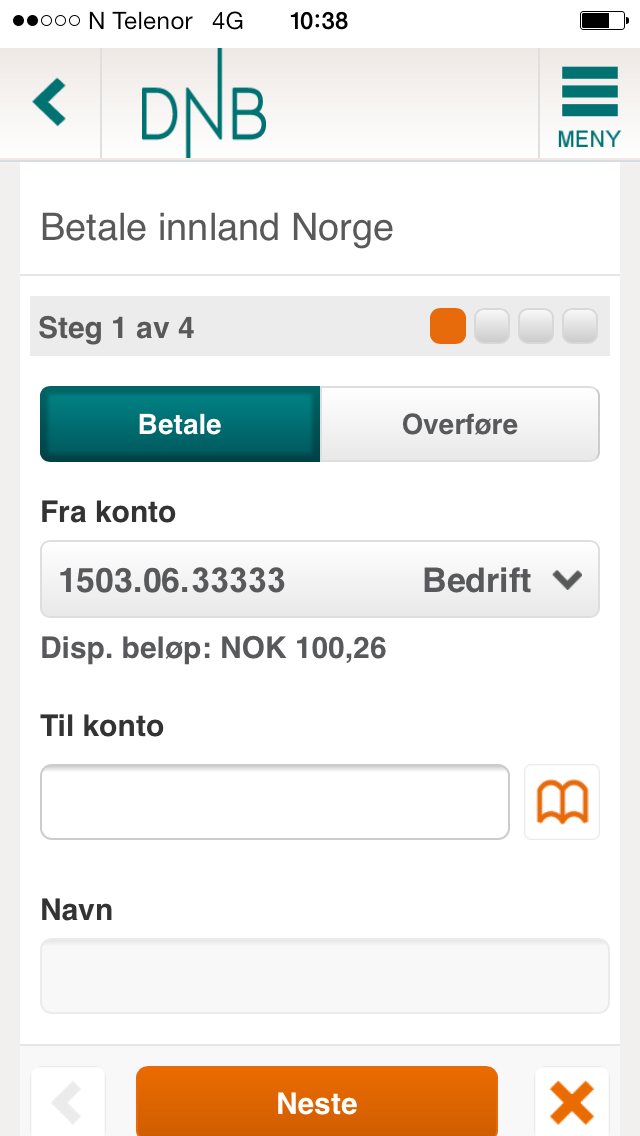Tap the previous step arrow button
The image size is (640, 1136).
[x=68, y=1102]
